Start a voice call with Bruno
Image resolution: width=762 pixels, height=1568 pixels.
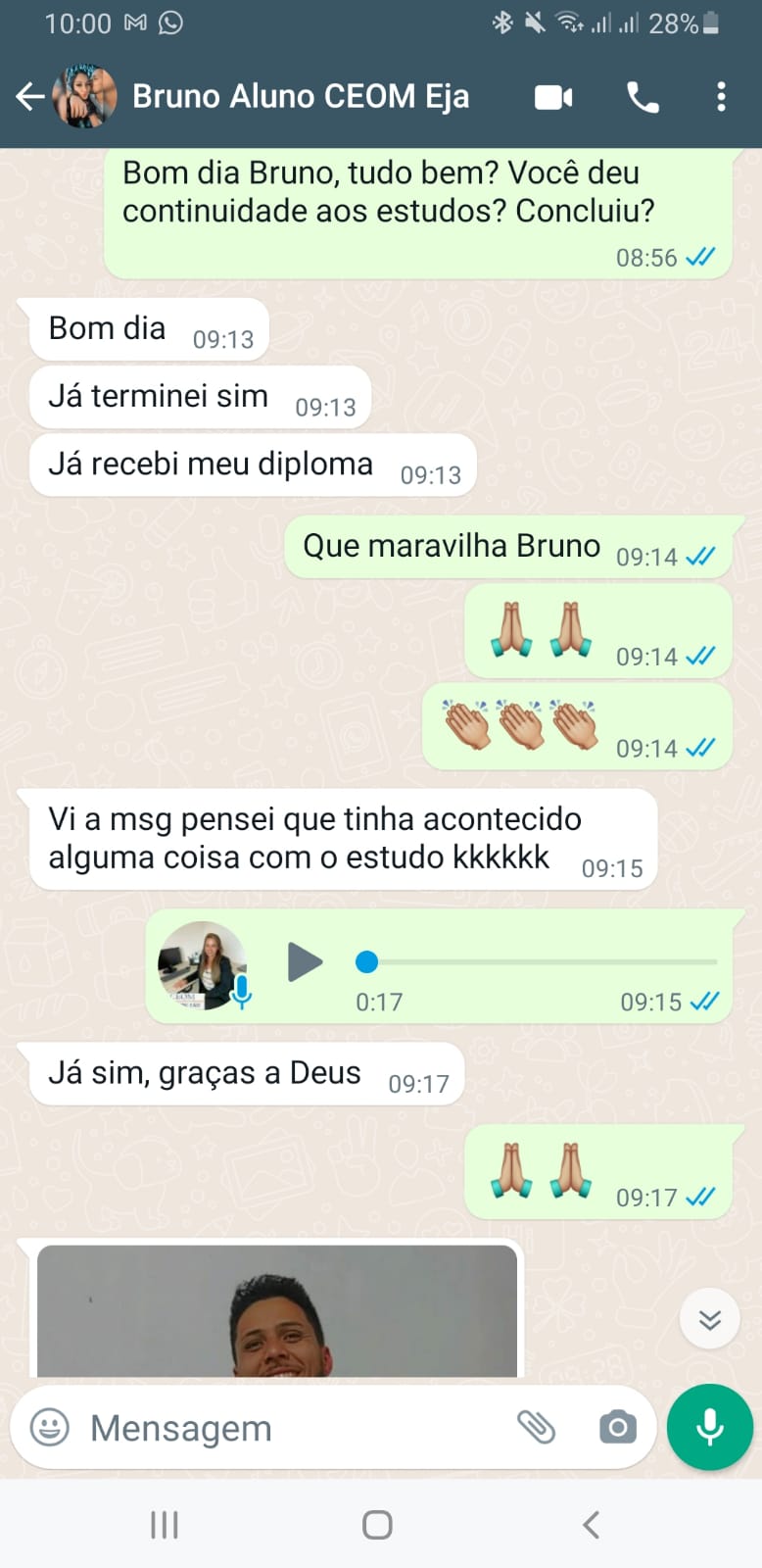643,97
